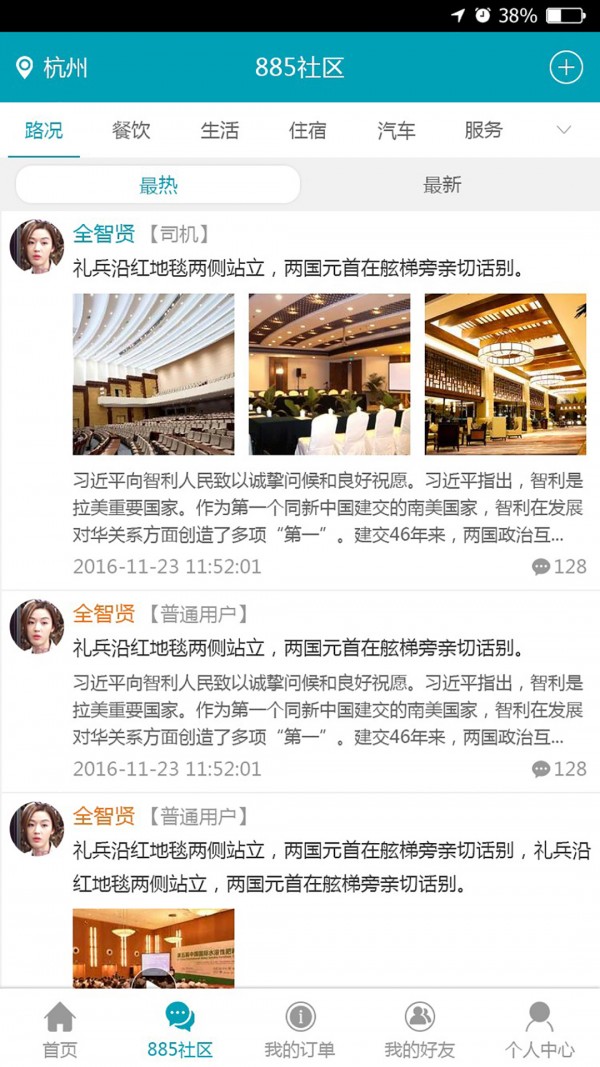Switch to the 生活 category tab

[x=219, y=131]
